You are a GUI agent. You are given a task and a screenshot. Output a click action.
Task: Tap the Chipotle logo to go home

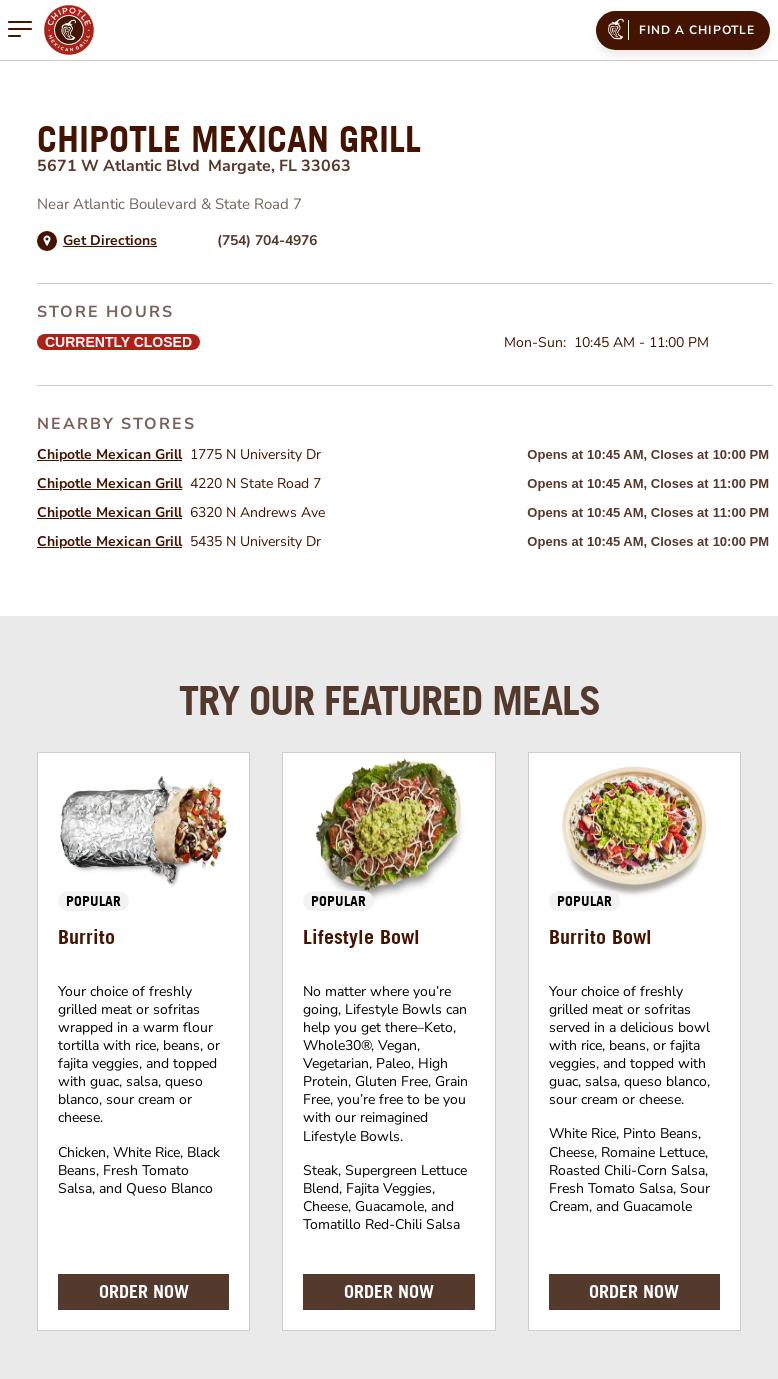tap(69, 30)
